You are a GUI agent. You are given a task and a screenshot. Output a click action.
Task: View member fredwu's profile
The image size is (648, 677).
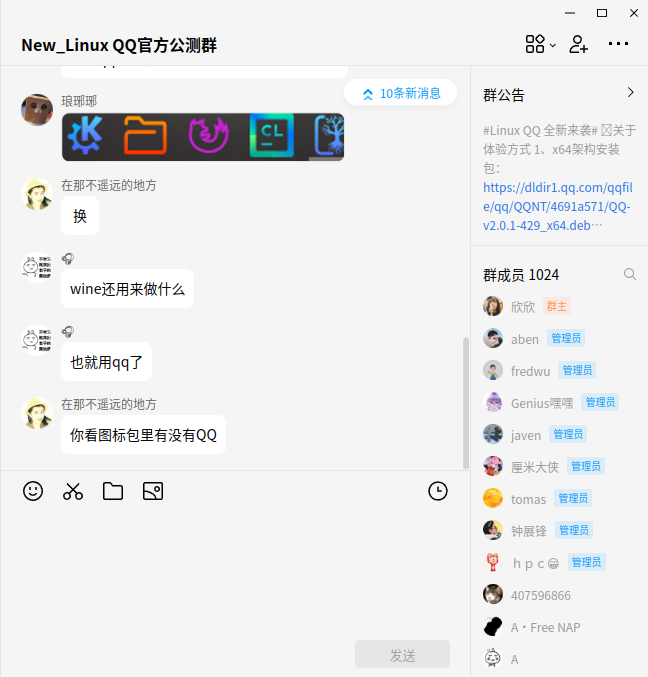530,371
